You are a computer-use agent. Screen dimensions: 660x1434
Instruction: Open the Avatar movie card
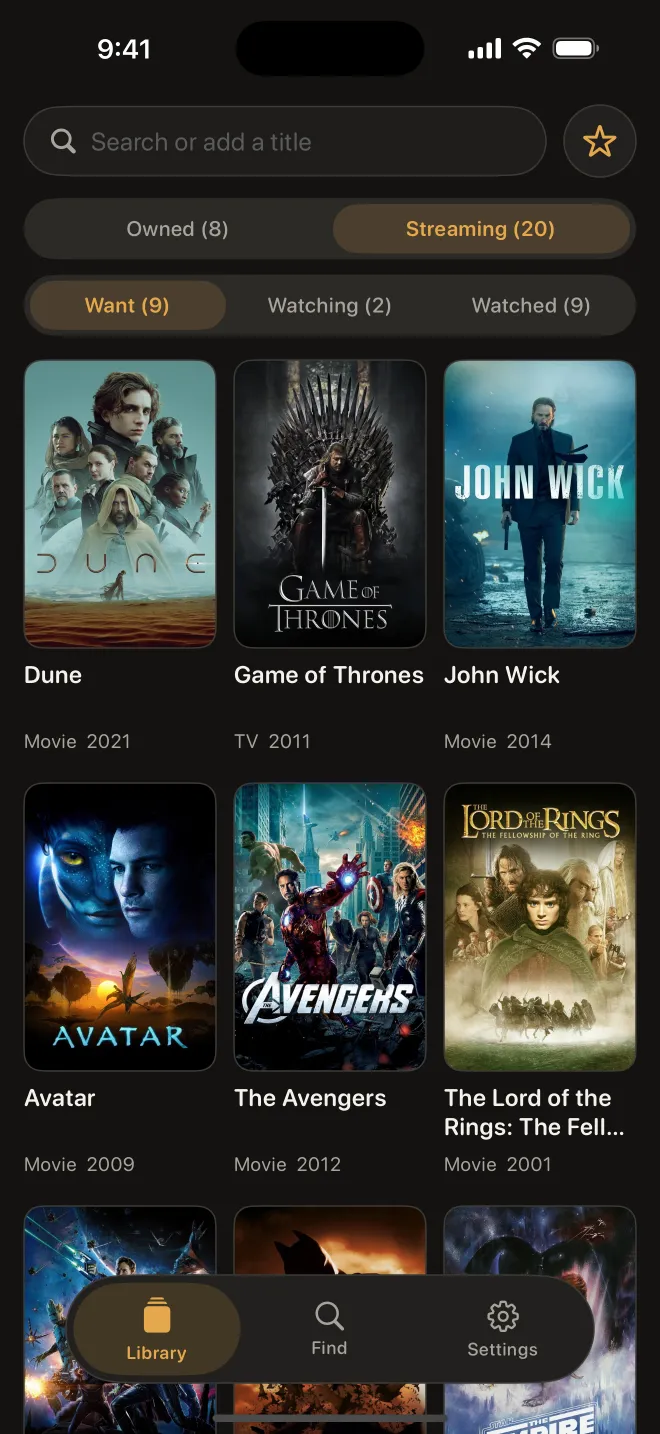(x=120, y=978)
